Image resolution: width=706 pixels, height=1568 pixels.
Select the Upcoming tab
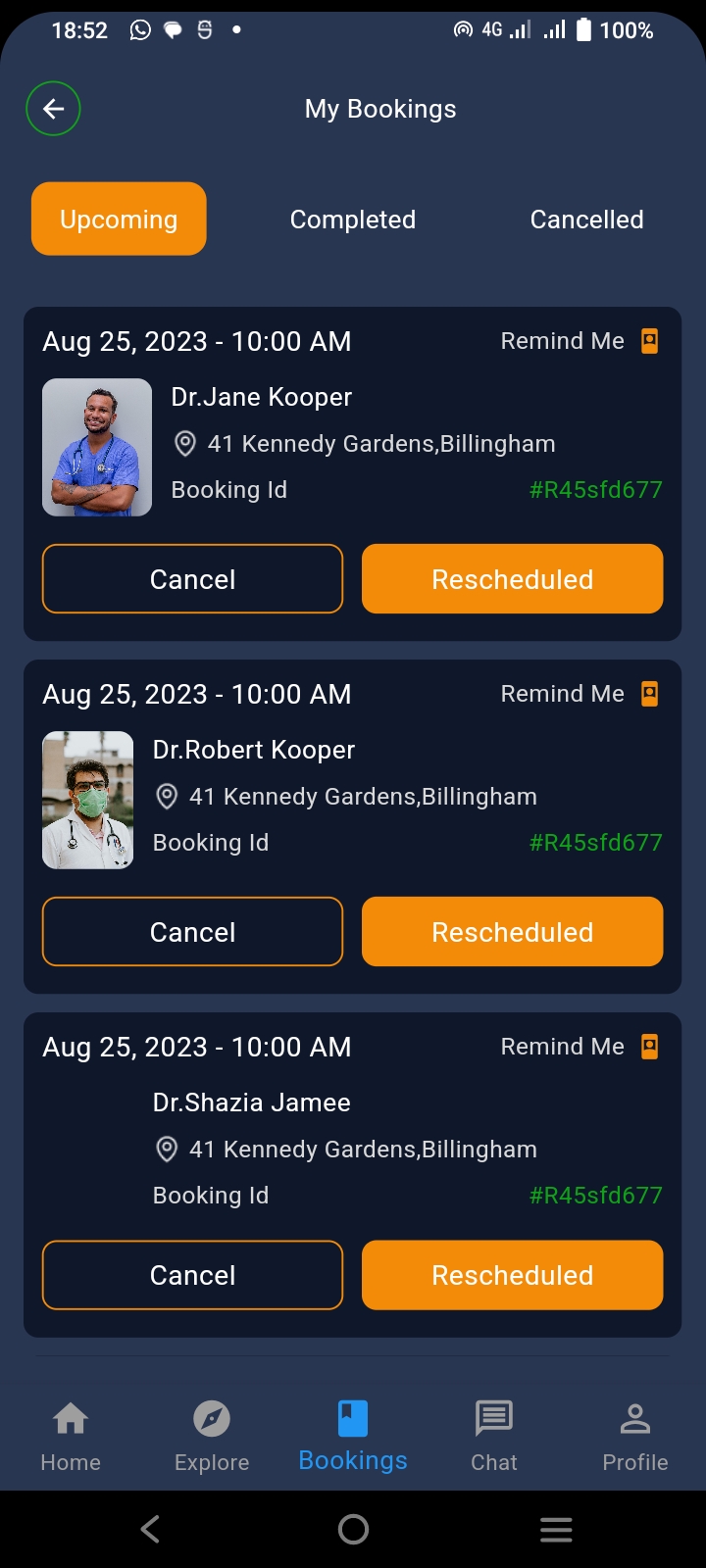click(x=118, y=219)
